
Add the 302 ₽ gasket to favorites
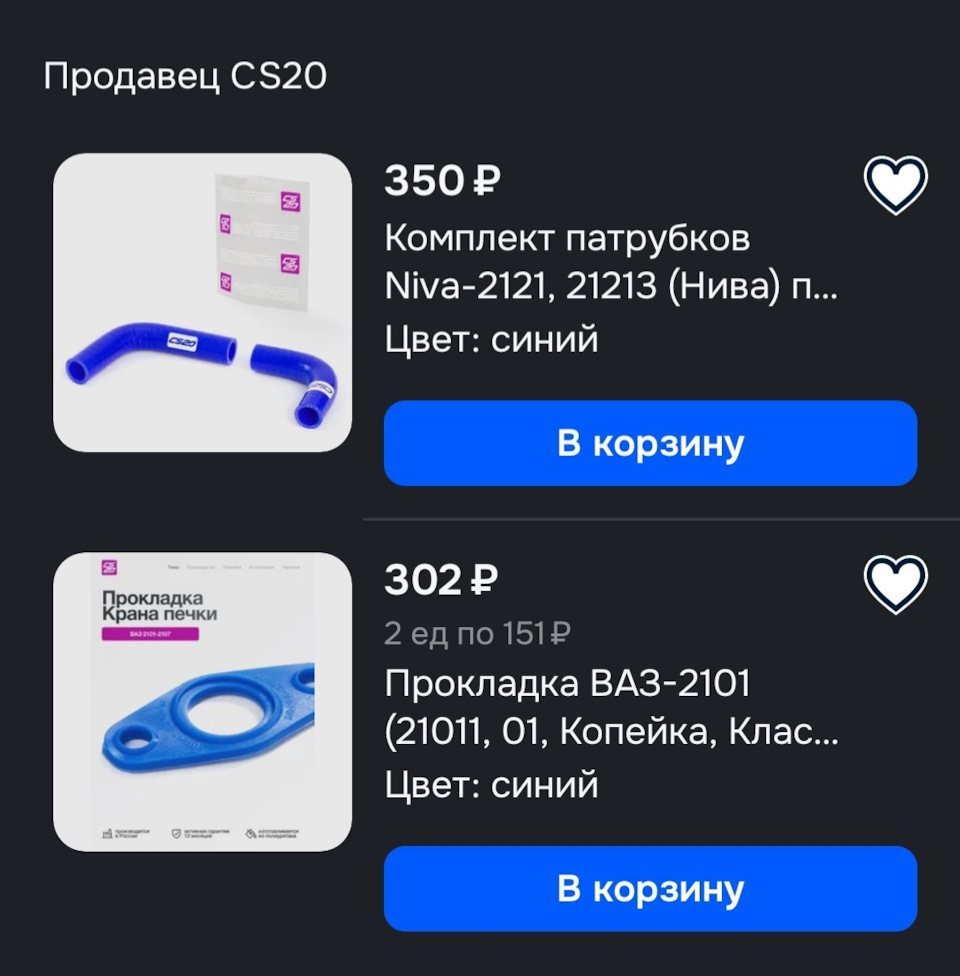[x=895, y=584]
